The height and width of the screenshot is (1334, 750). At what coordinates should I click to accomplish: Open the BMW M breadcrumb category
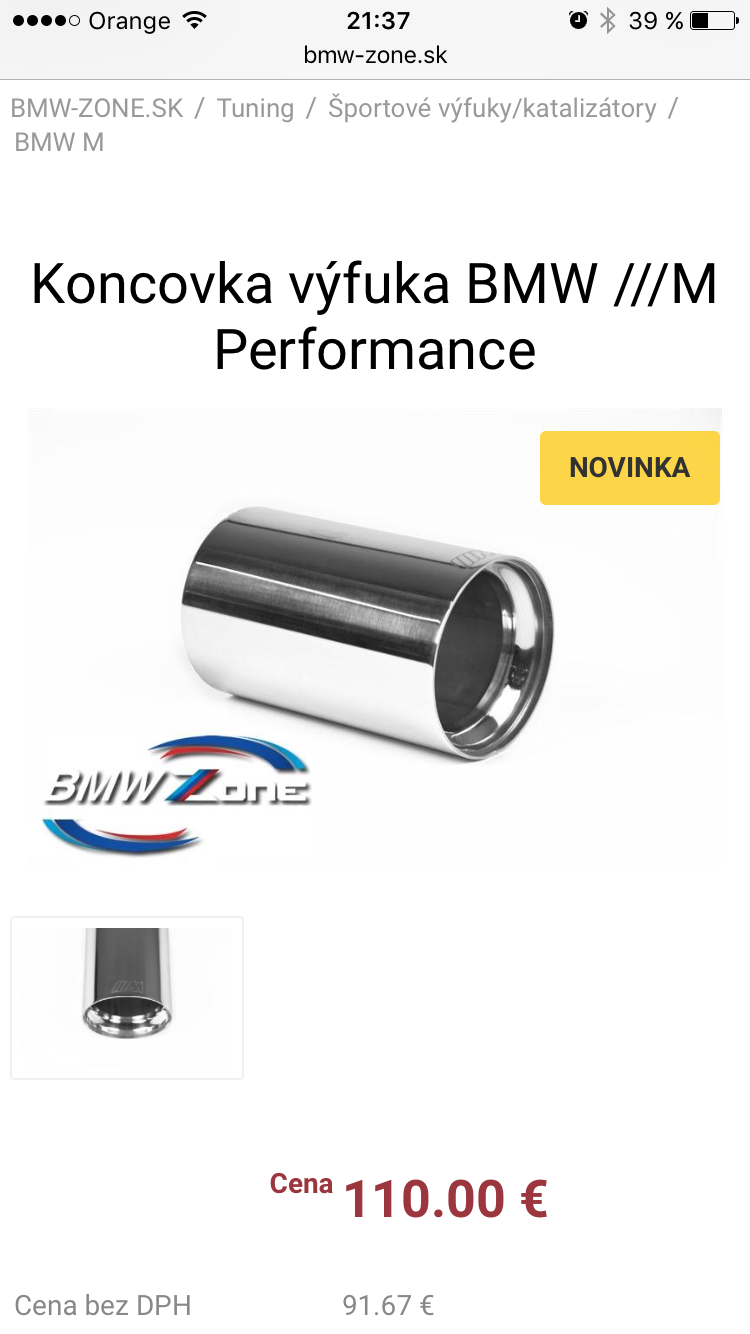(59, 142)
